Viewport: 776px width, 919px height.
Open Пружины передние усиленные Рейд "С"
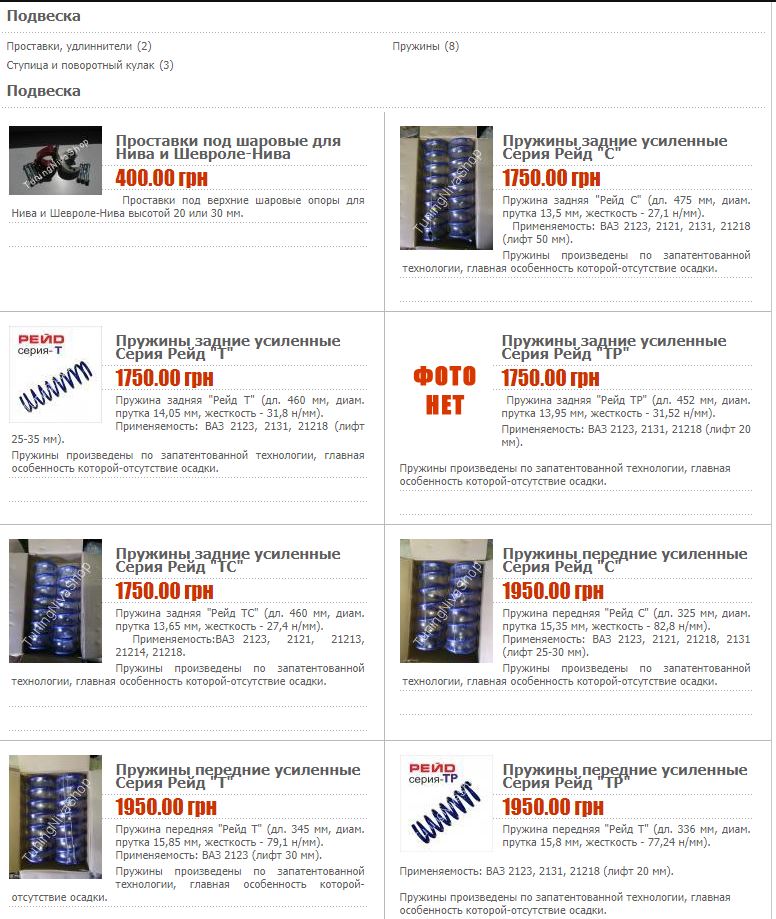[x=624, y=560]
